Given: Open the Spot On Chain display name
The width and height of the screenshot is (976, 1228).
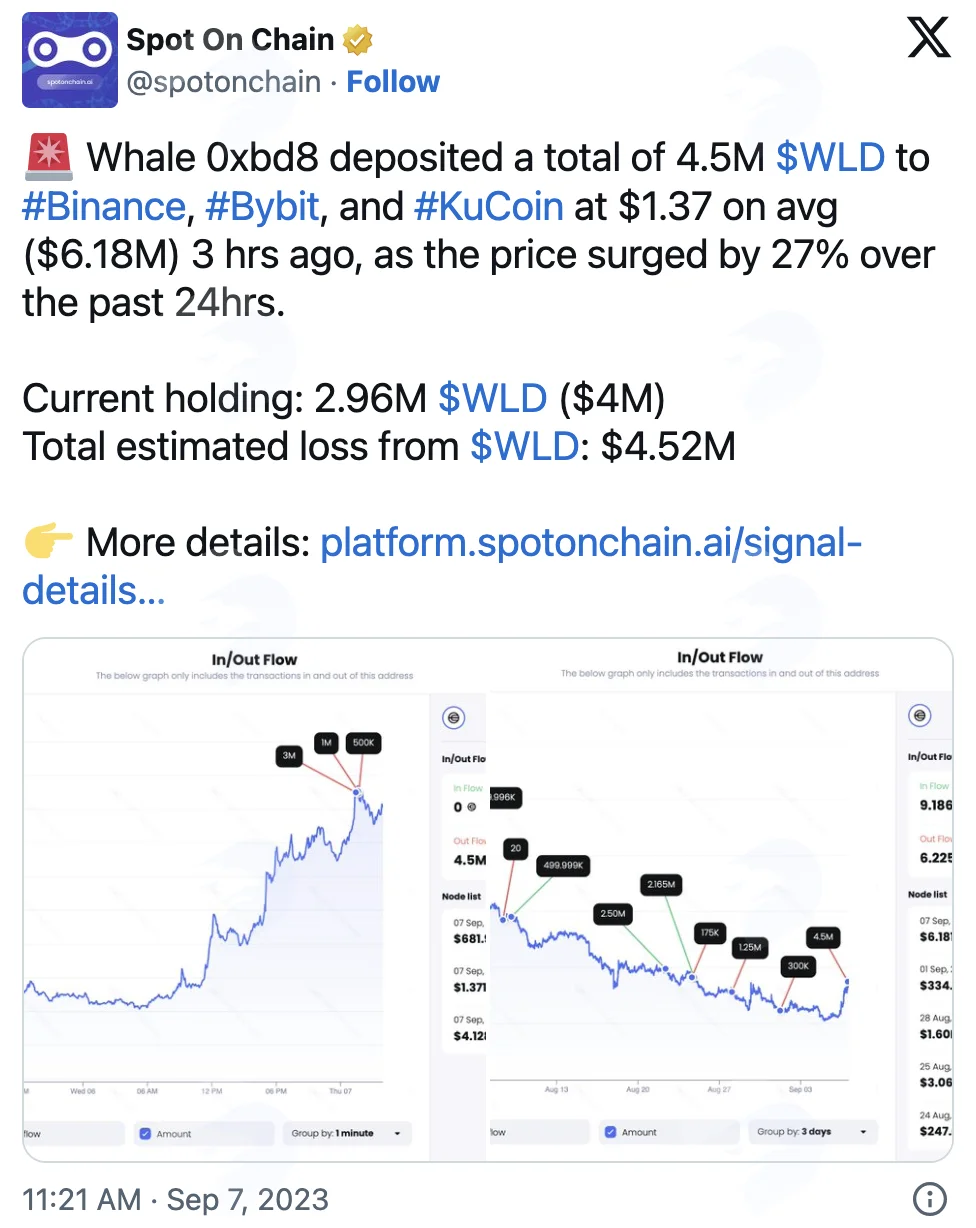Looking at the screenshot, I should click(x=230, y=40).
